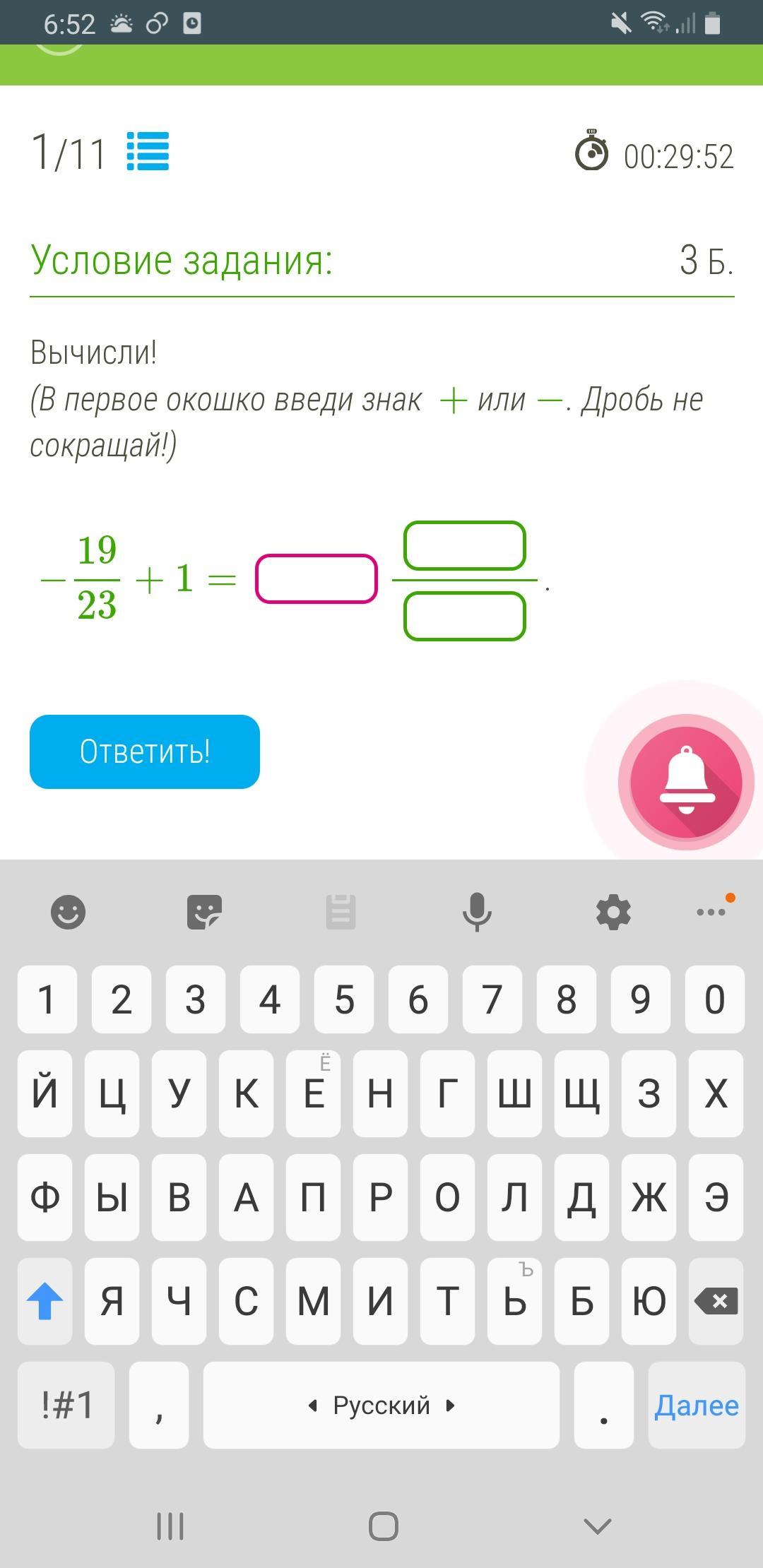
Task: Open keyboard sticker panel
Action: [204, 912]
